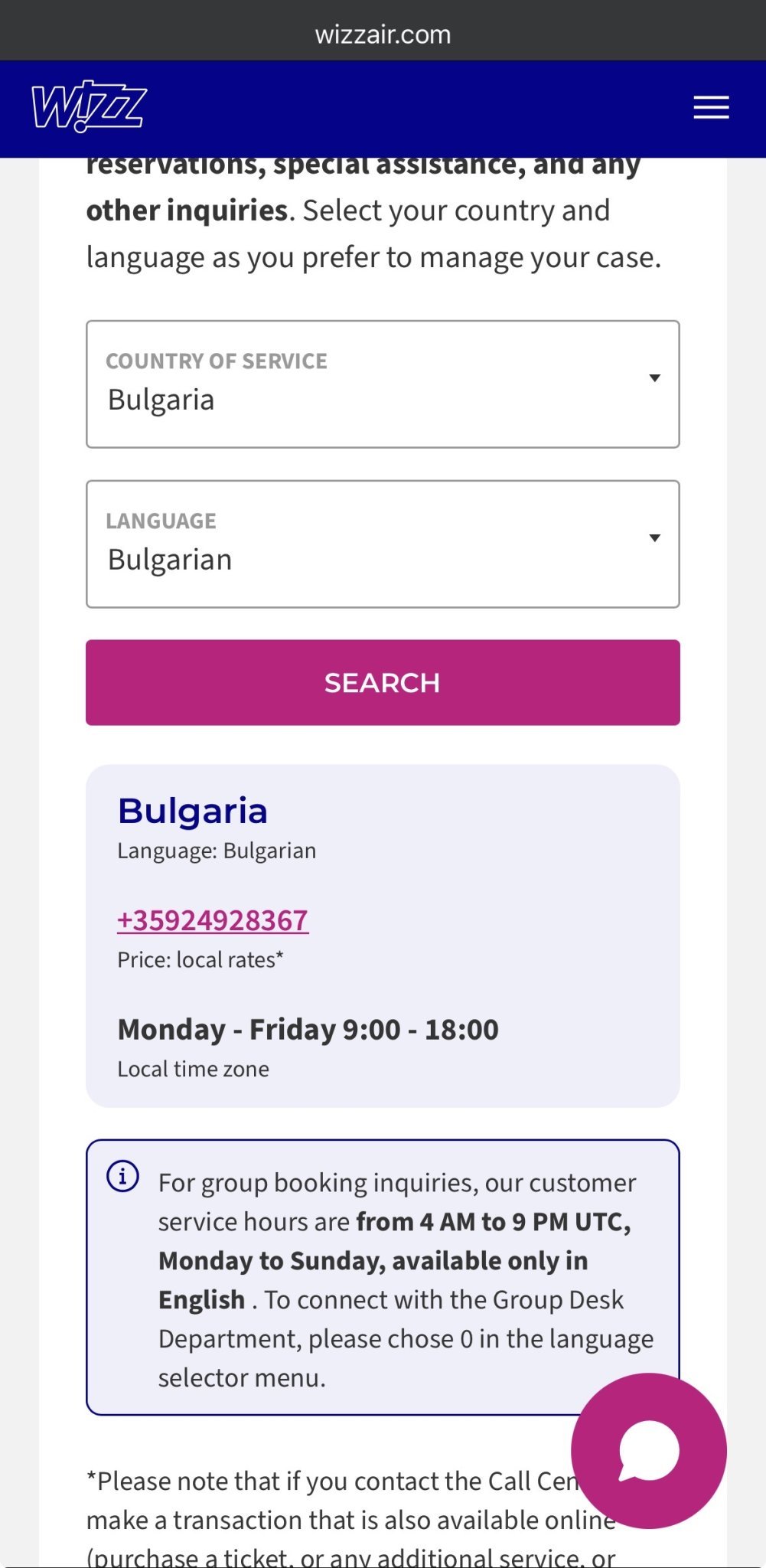The width and height of the screenshot is (766, 1568).
Task: Tap the pink SEARCH button
Action: point(383,683)
